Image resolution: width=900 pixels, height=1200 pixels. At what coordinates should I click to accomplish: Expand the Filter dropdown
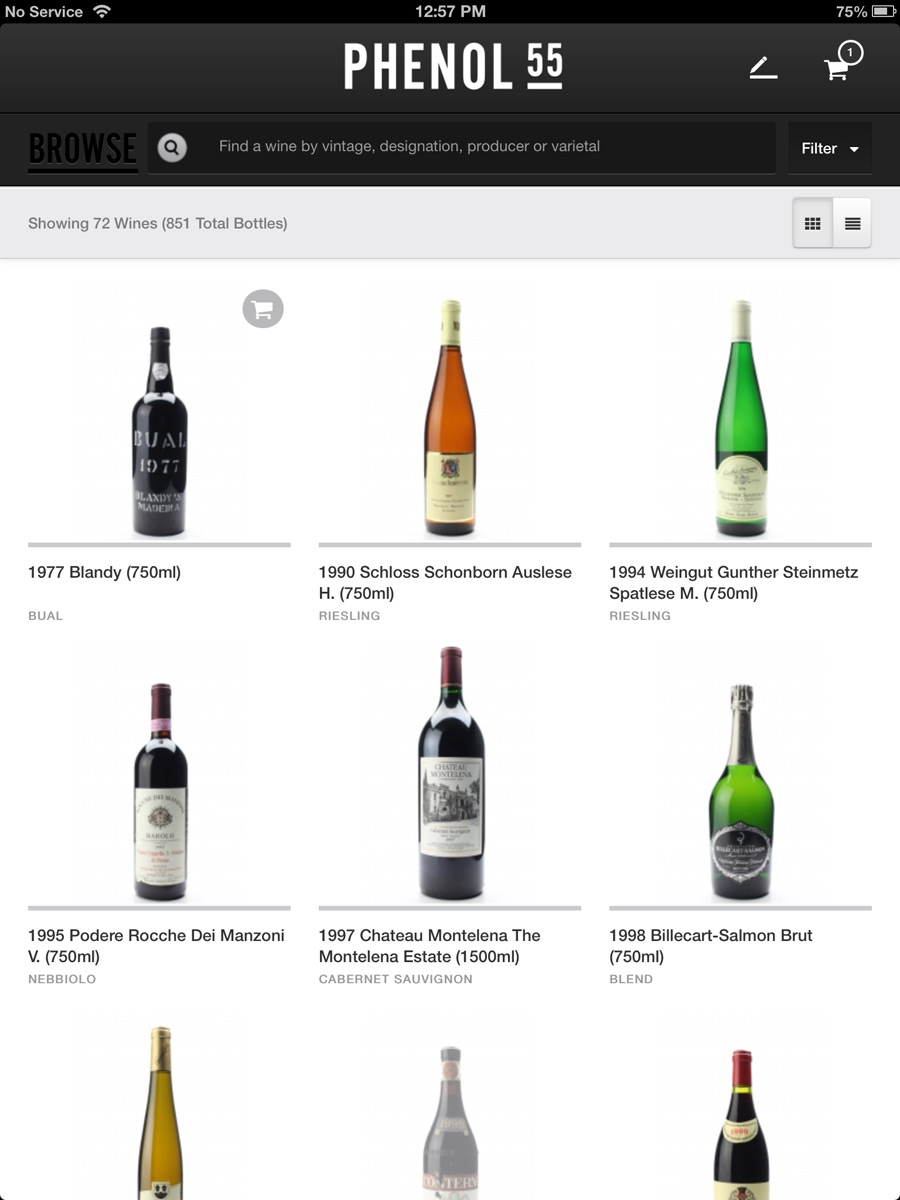click(829, 148)
